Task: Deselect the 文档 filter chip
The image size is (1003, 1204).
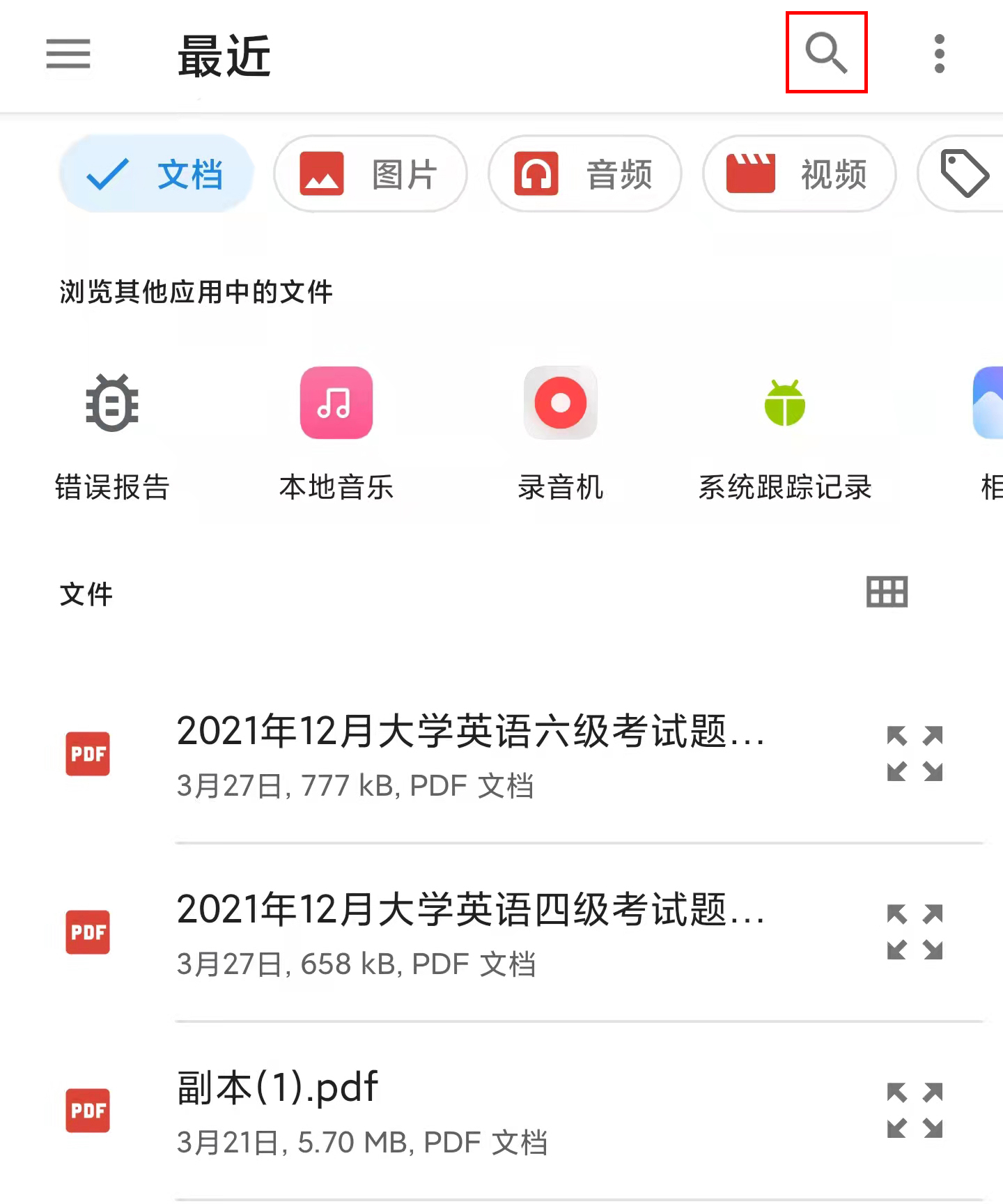Action: pyautogui.click(x=157, y=173)
